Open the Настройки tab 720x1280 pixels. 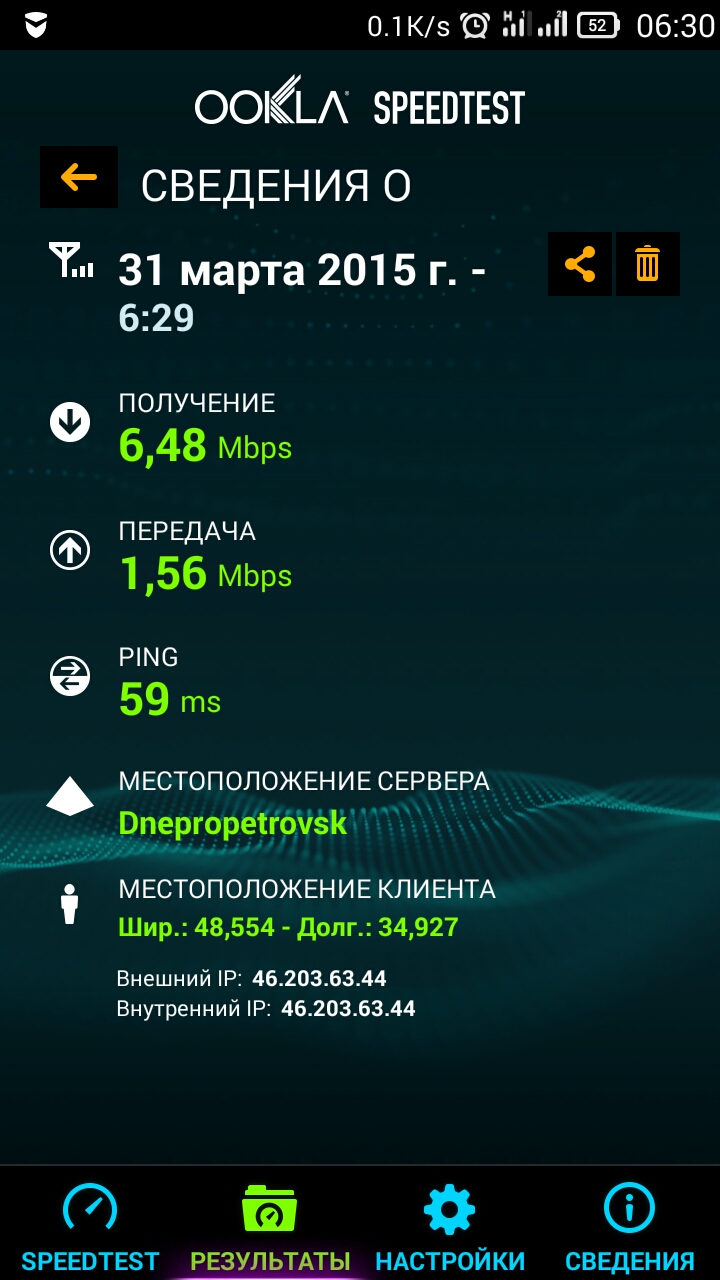(450, 1224)
